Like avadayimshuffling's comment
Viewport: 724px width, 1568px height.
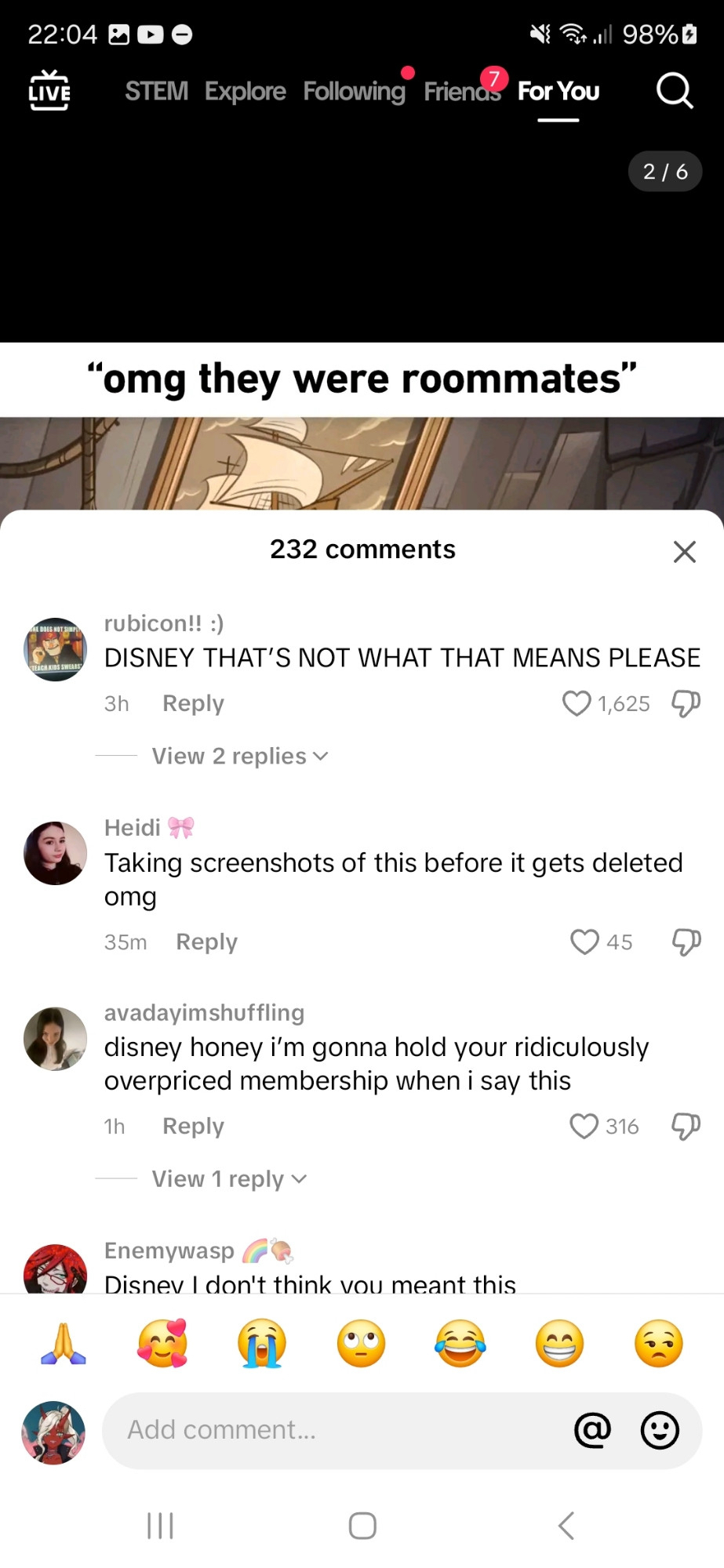pos(584,1126)
